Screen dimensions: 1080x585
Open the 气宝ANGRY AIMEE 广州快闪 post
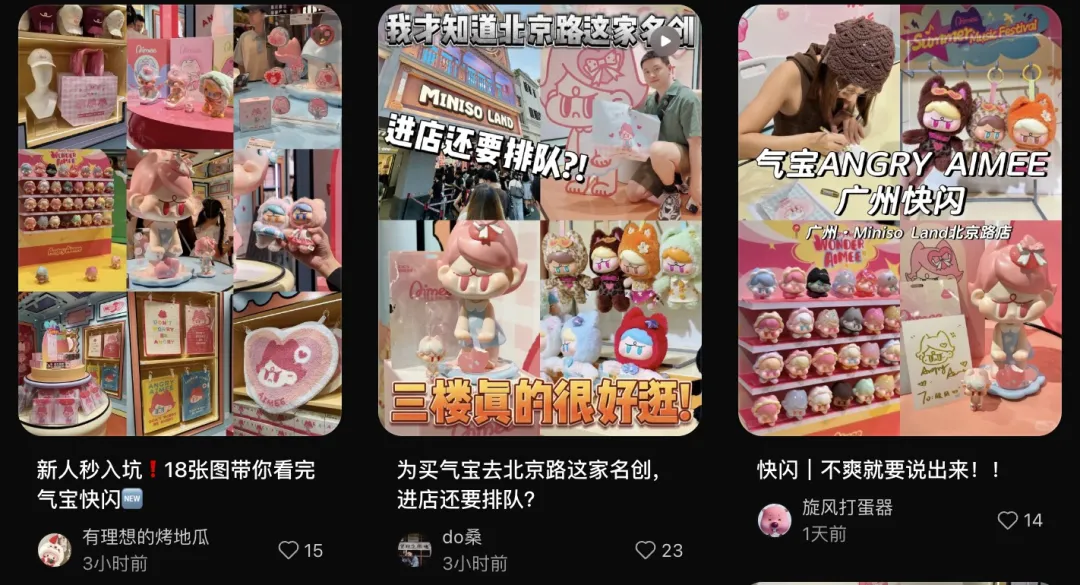point(899,220)
